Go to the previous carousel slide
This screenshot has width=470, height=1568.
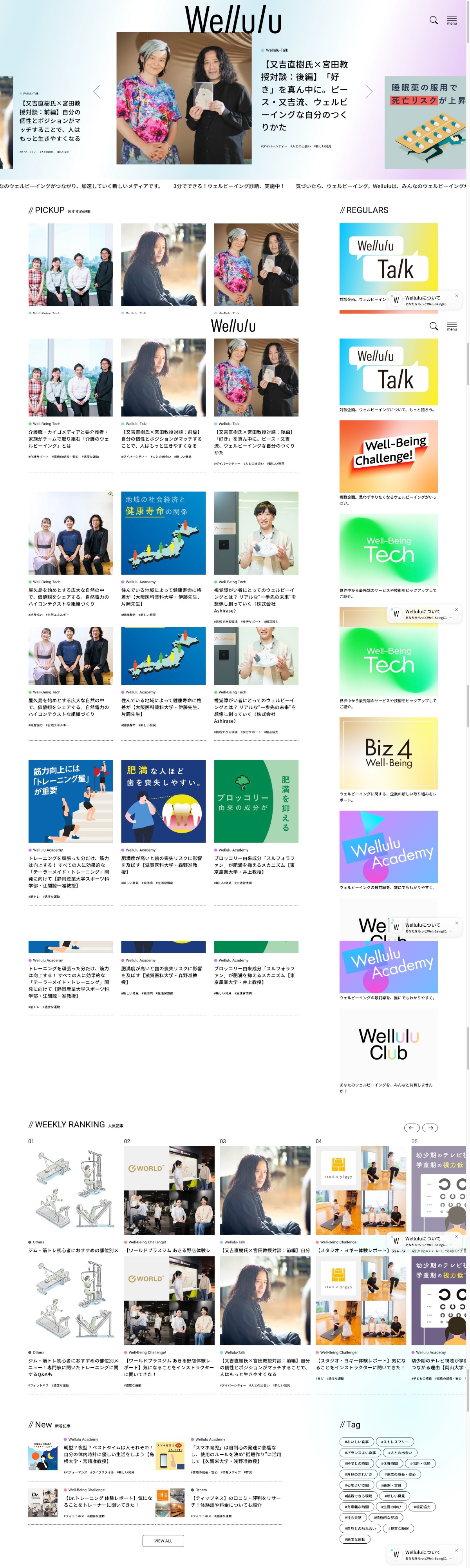[x=97, y=91]
